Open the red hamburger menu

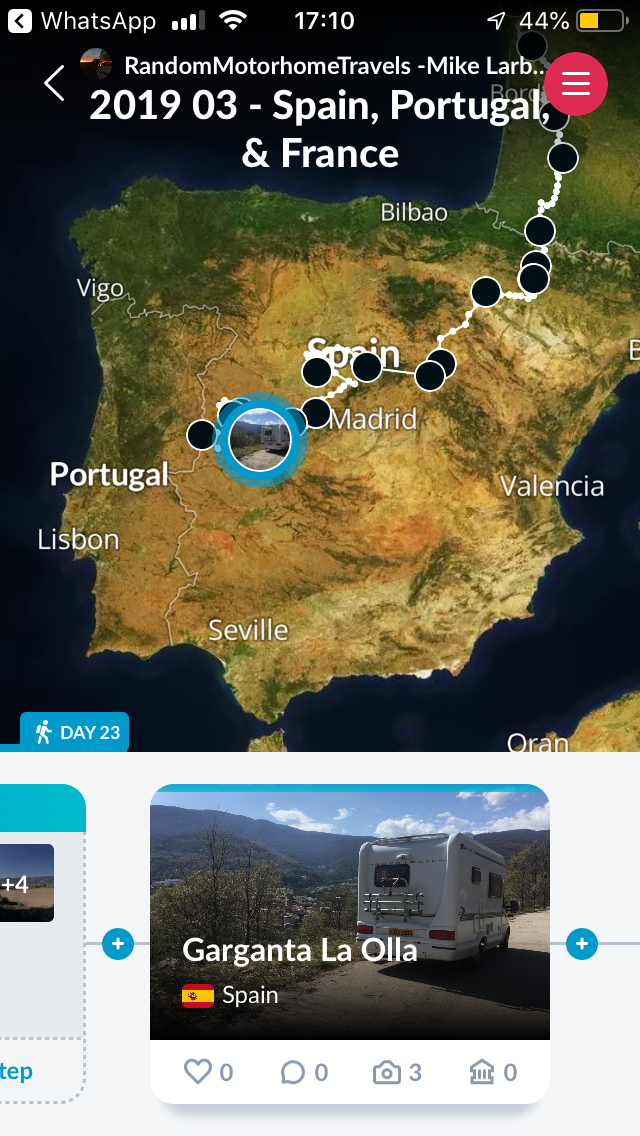click(x=576, y=83)
